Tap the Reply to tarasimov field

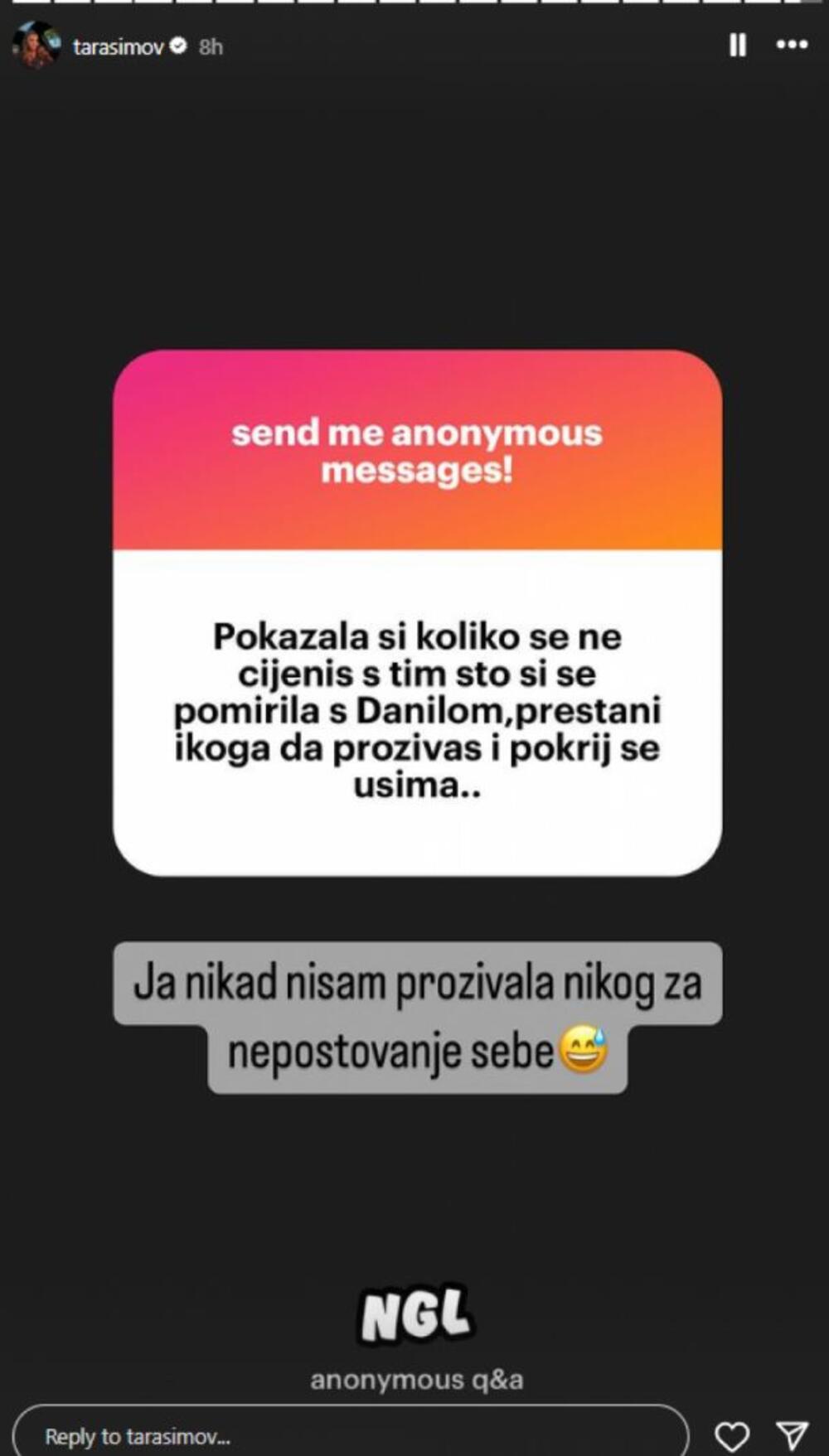point(348,1435)
